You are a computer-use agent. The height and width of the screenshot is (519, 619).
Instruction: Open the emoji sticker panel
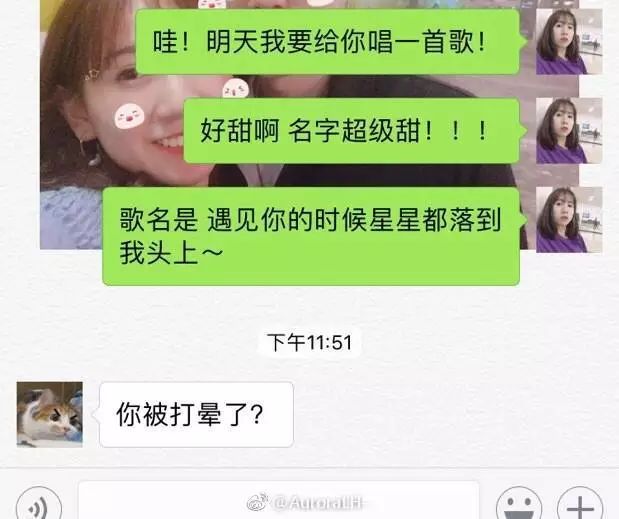518,506
